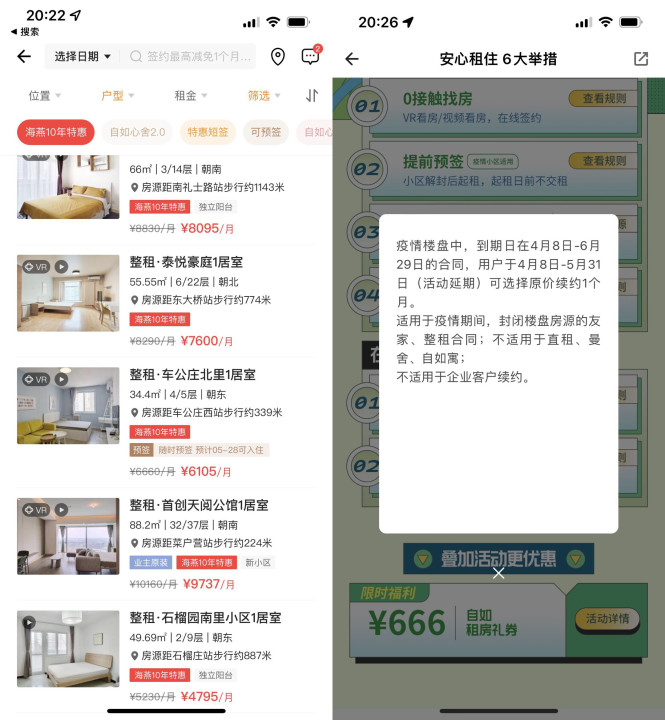Select the 可预签 chip

[265, 132]
